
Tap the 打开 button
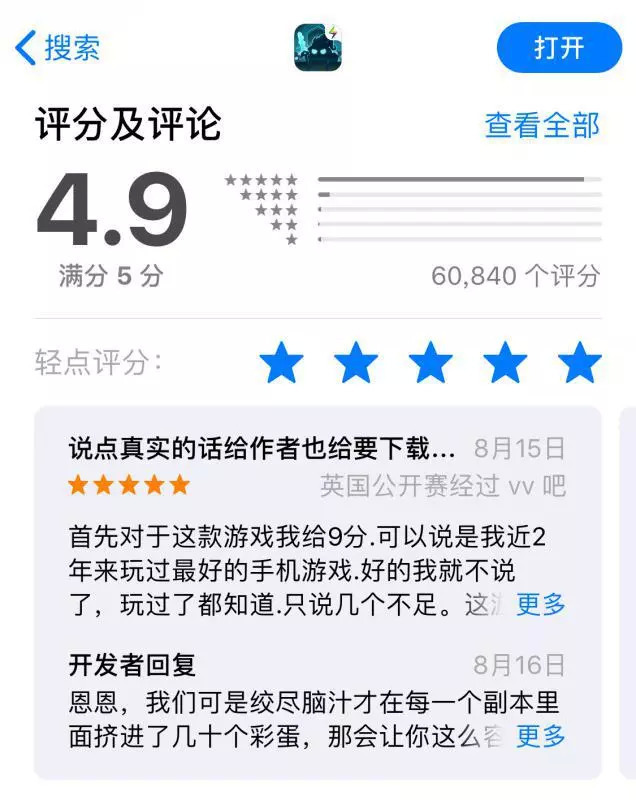click(559, 48)
